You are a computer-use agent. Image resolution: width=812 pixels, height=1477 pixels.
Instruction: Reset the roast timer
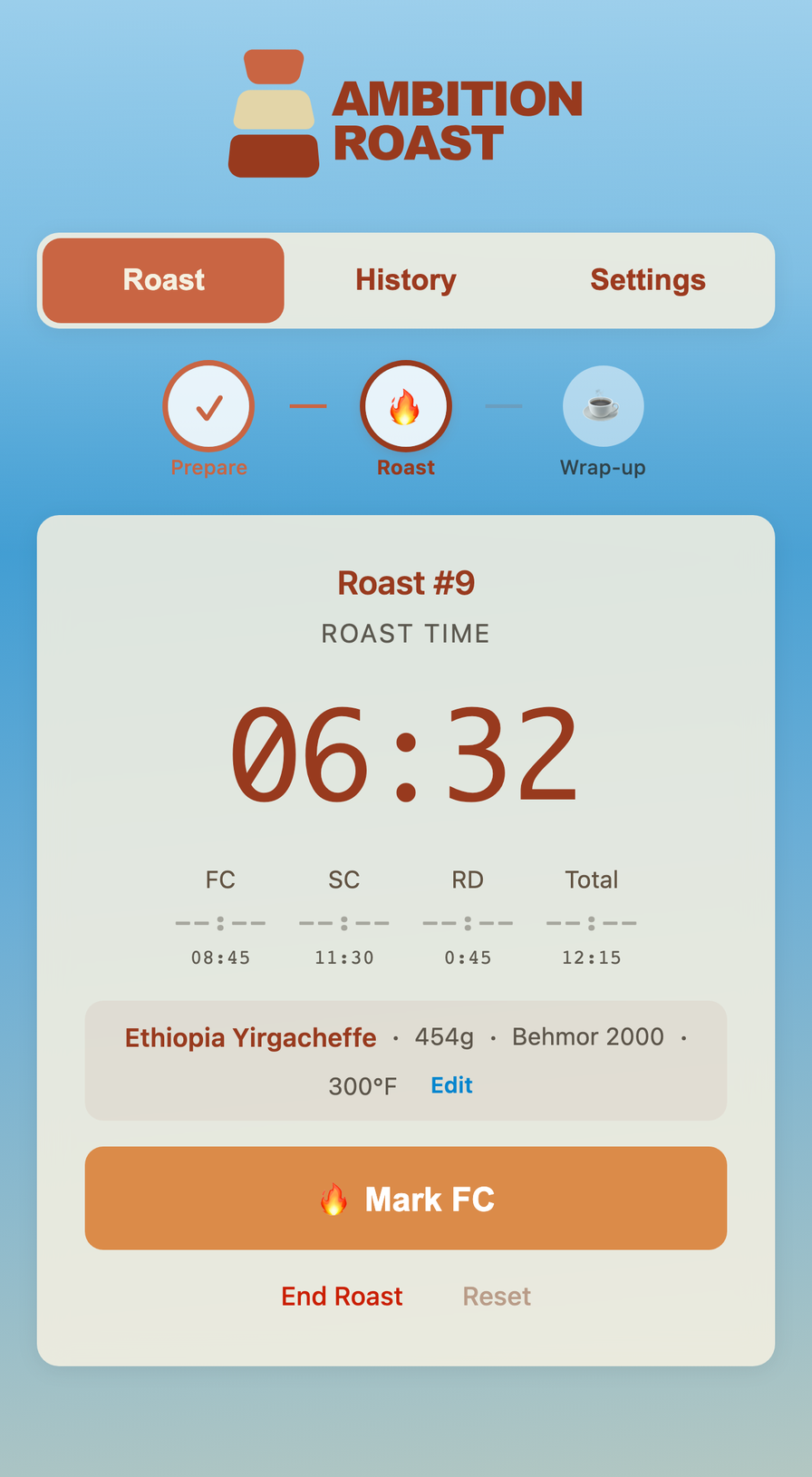coord(497,1296)
